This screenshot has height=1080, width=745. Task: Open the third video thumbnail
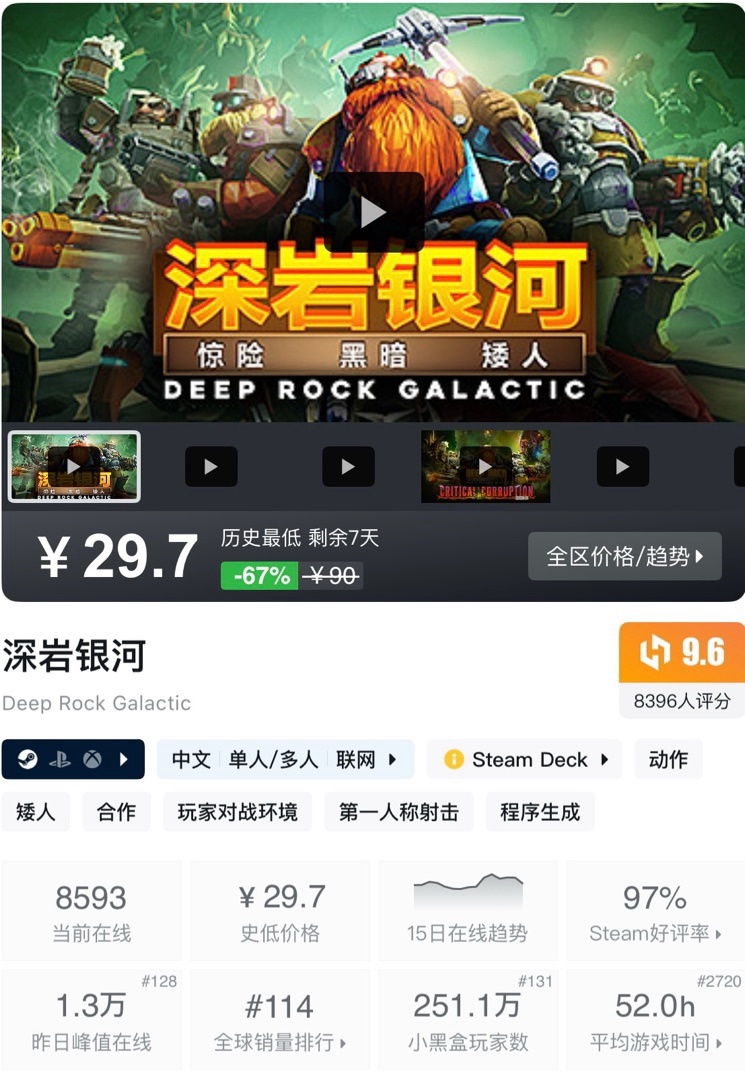point(348,466)
